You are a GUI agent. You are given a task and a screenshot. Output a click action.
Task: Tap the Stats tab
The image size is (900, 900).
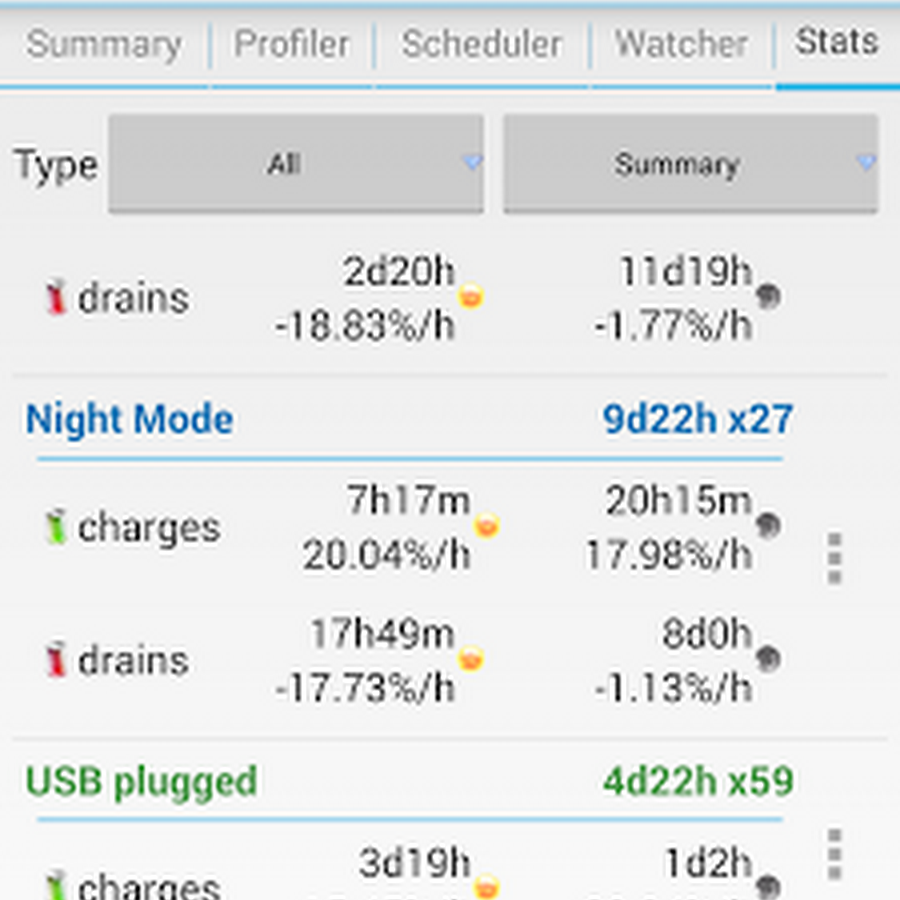(x=837, y=43)
